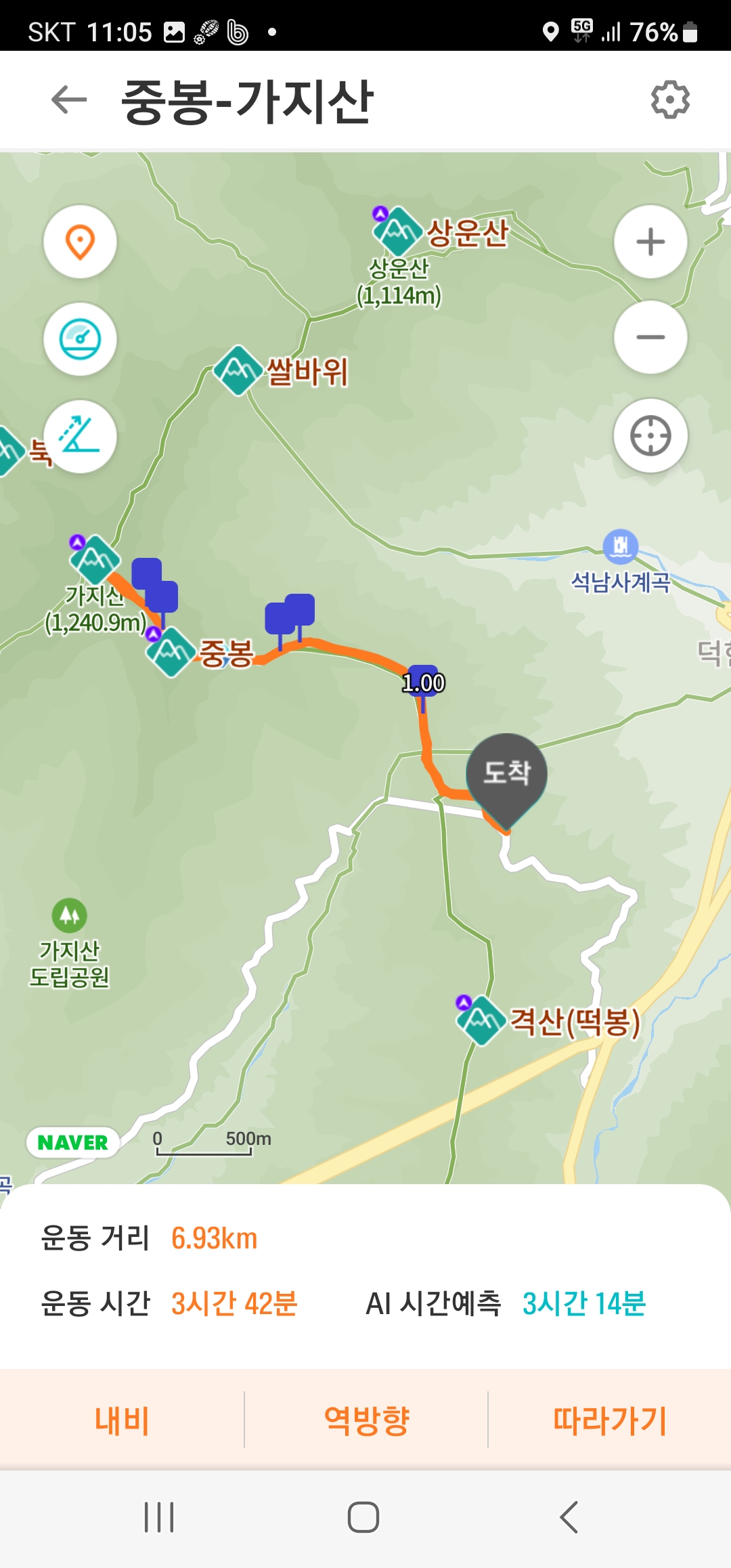Start navigation with 내비 button
The image size is (731, 1568).
click(122, 1420)
